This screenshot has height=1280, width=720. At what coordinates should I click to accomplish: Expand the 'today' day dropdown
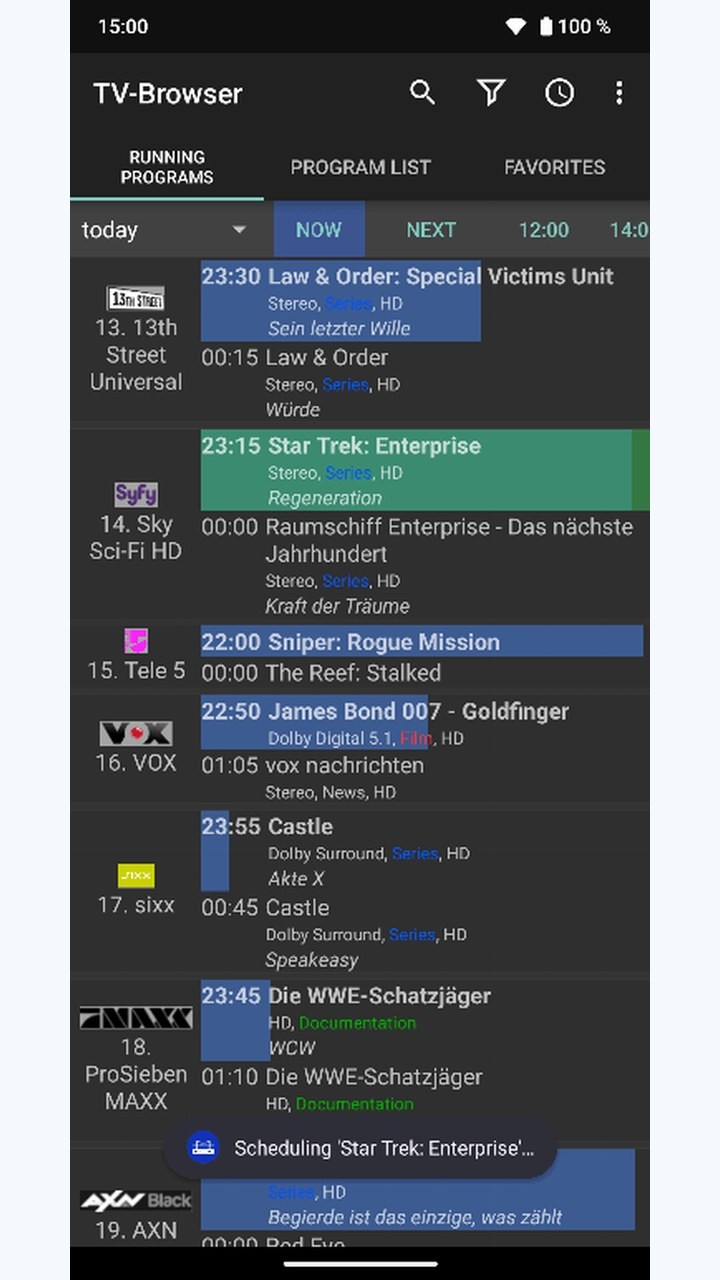[x=164, y=230]
